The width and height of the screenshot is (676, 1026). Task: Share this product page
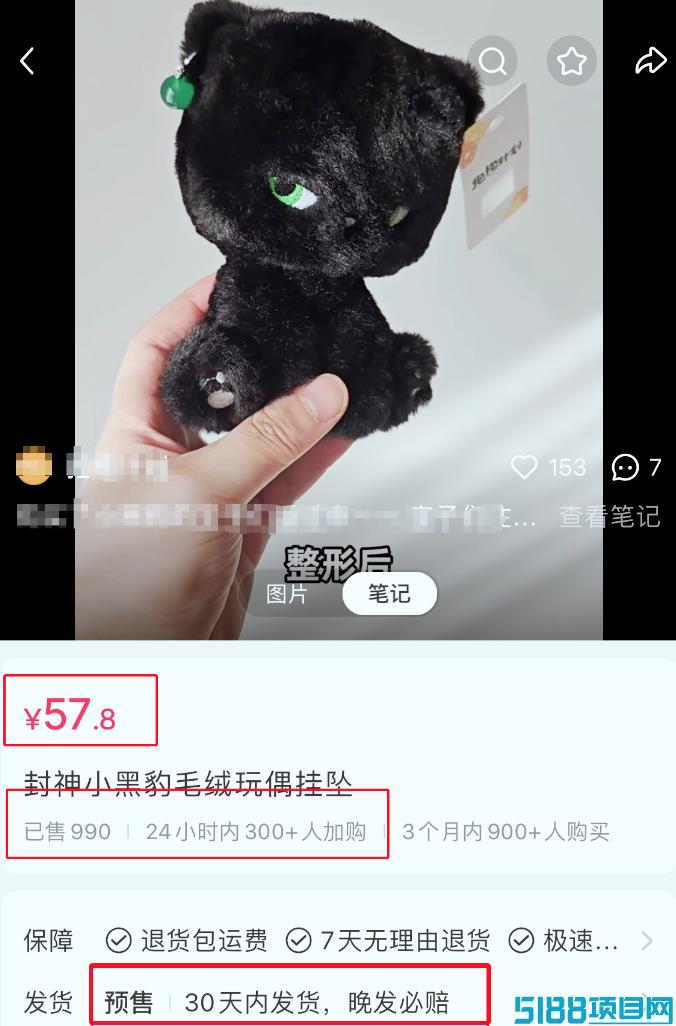[x=650, y=61]
